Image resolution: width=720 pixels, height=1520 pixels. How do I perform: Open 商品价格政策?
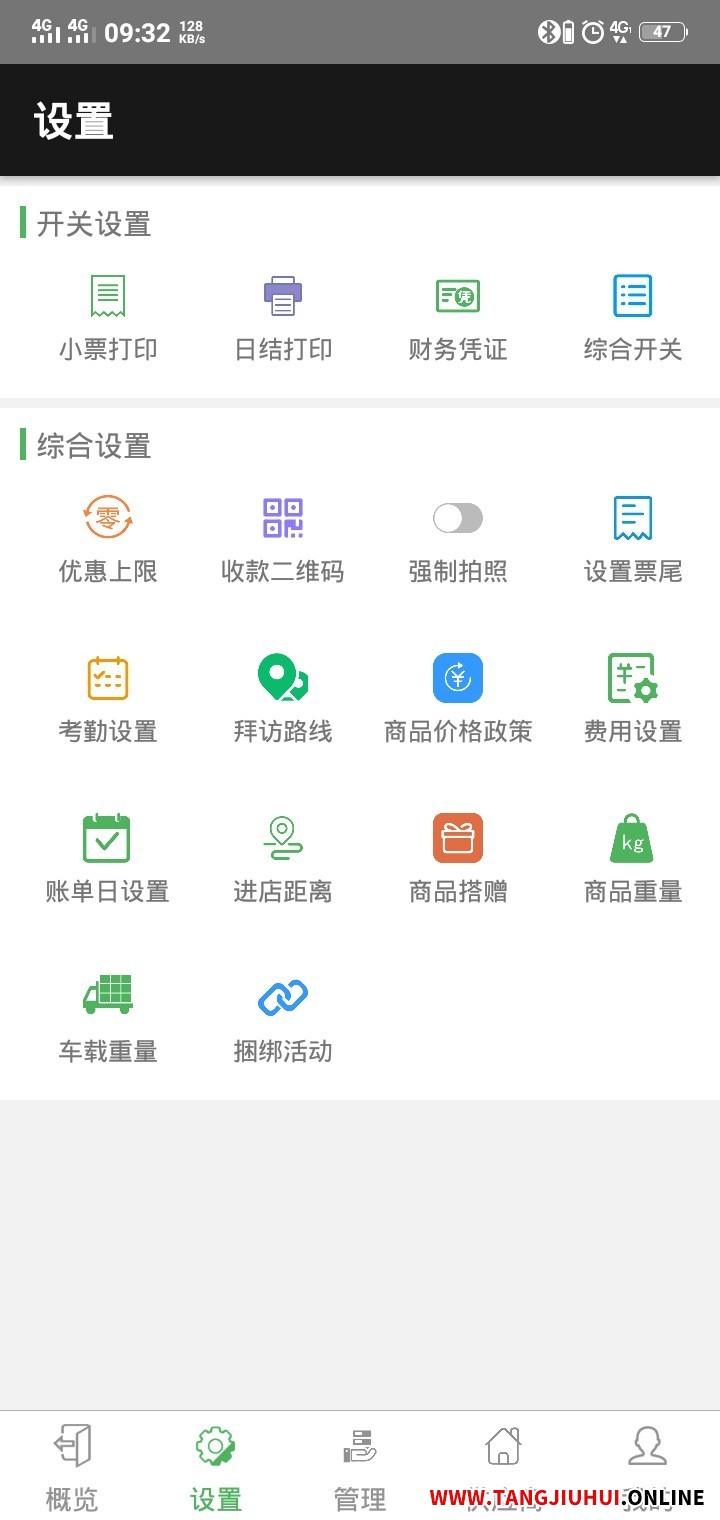(458, 700)
